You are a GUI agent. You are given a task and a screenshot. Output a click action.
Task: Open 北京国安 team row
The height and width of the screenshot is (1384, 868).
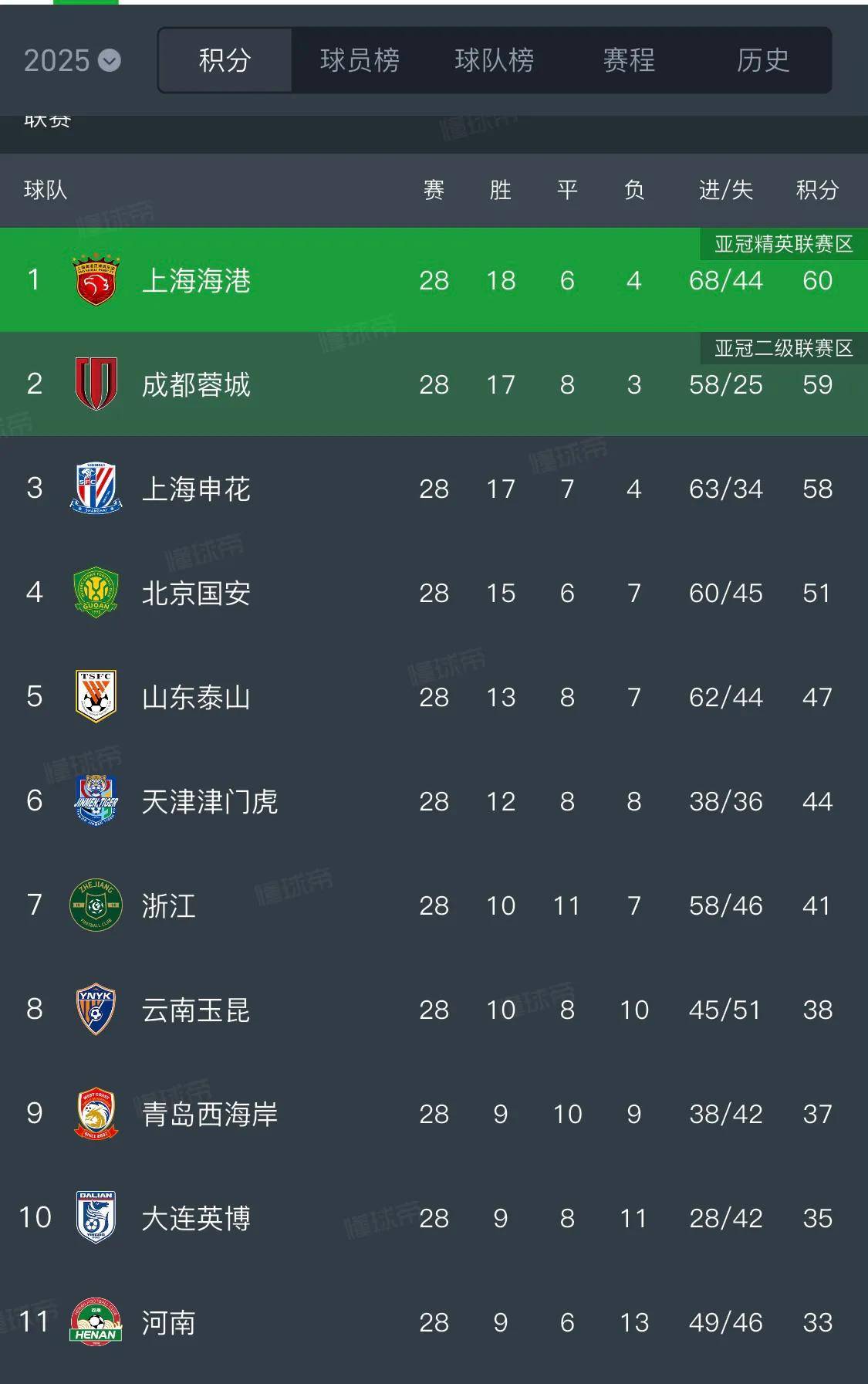click(196, 593)
